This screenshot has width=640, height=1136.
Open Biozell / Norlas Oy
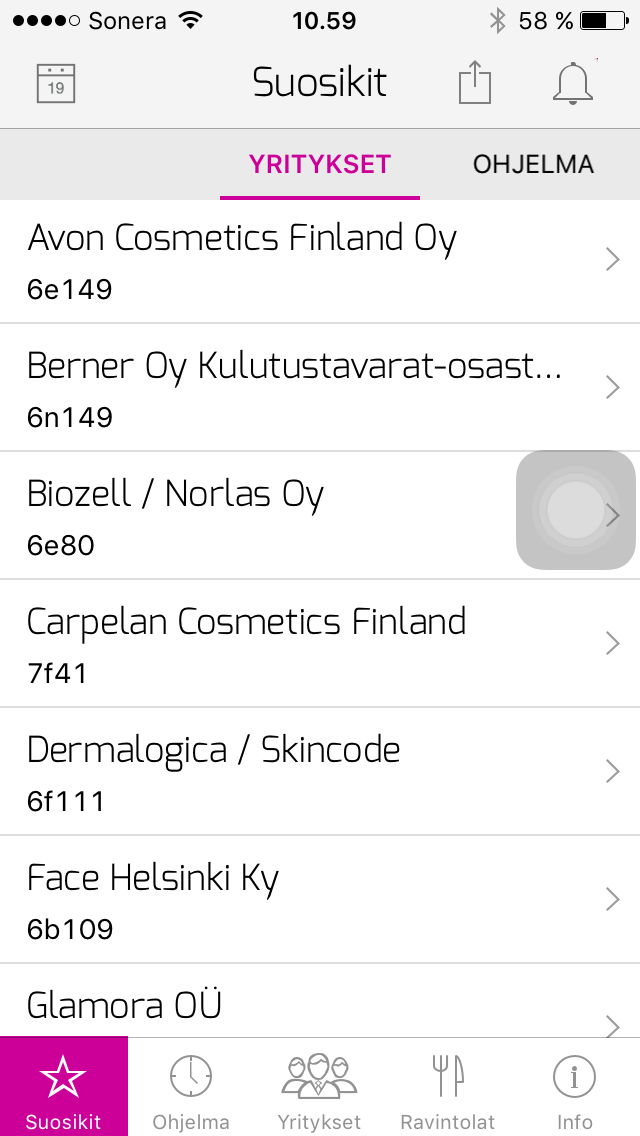point(320,515)
